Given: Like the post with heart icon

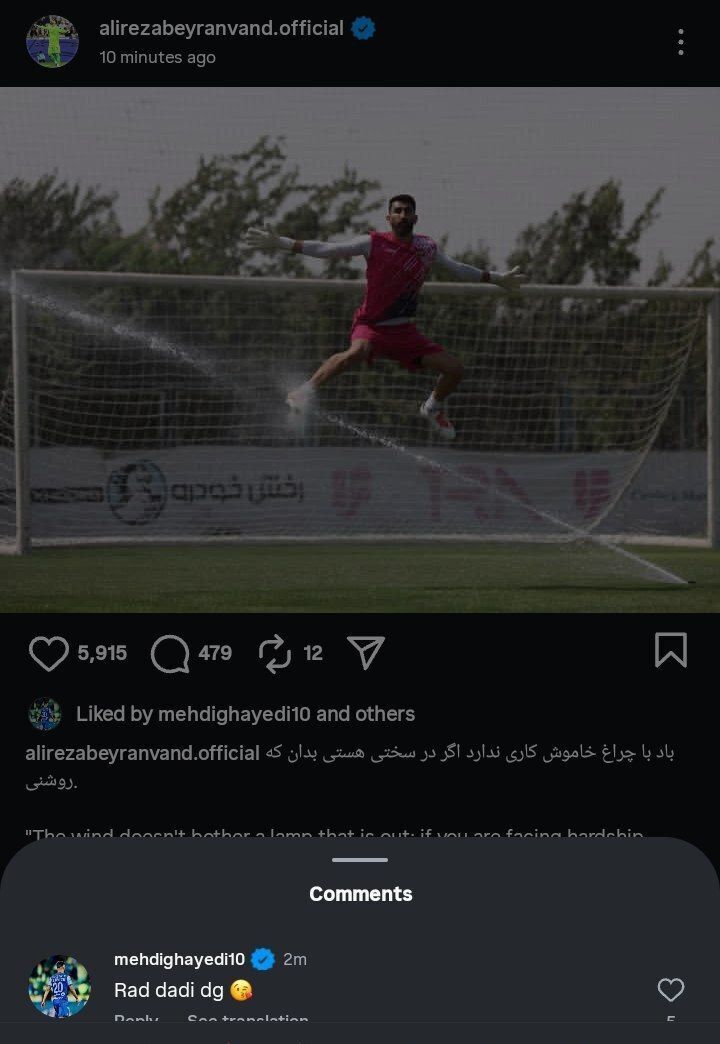Looking at the screenshot, I should (48, 653).
